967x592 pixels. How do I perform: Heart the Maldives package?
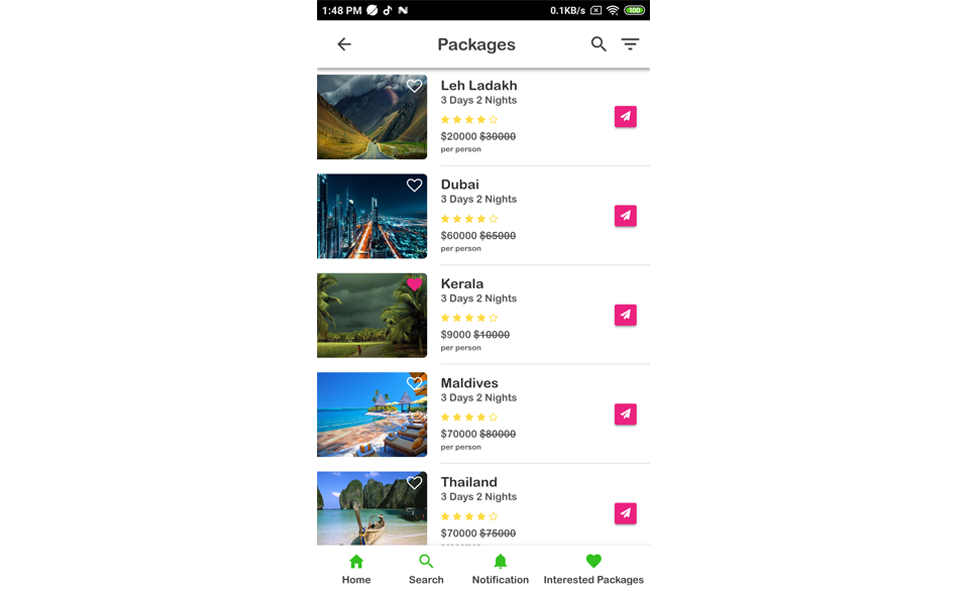pos(414,384)
